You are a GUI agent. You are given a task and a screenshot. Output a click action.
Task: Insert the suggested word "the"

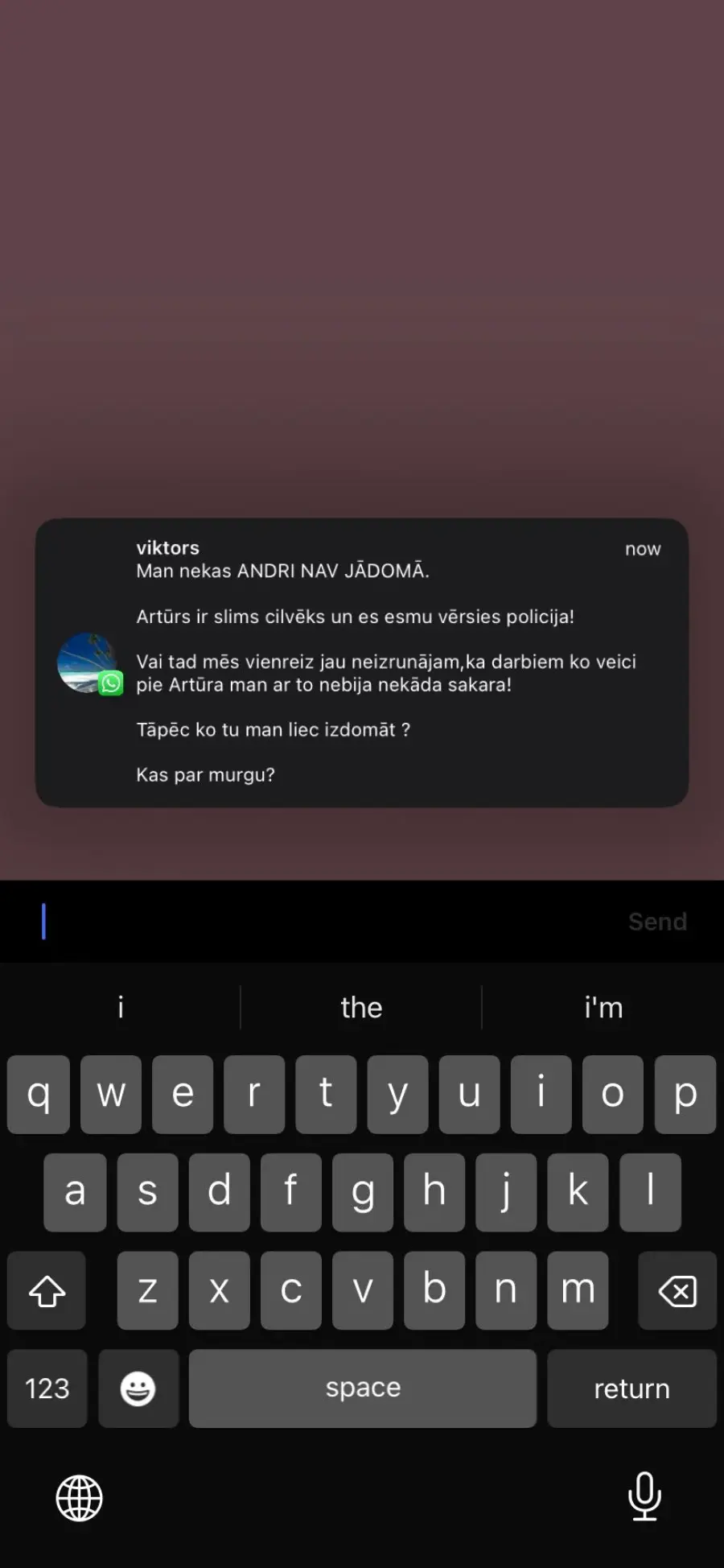[x=361, y=1007]
